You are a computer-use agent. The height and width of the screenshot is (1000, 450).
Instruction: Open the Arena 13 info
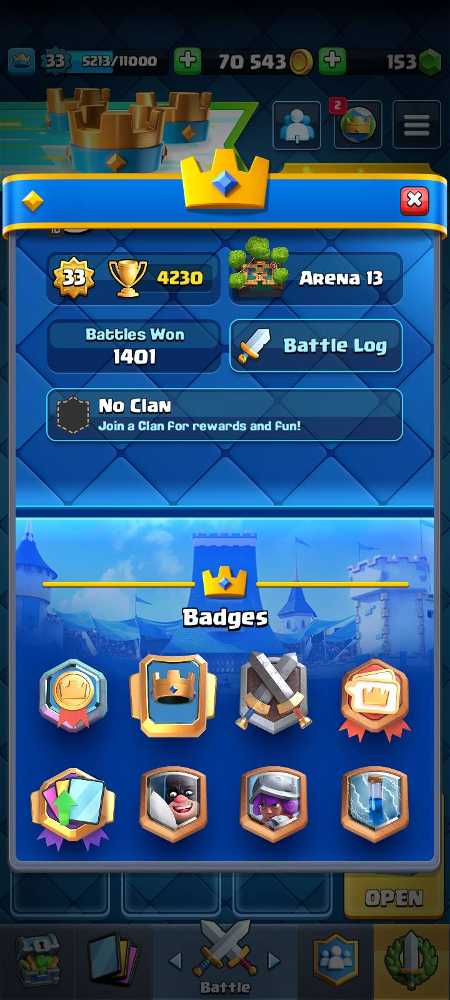pyautogui.click(x=316, y=278)
